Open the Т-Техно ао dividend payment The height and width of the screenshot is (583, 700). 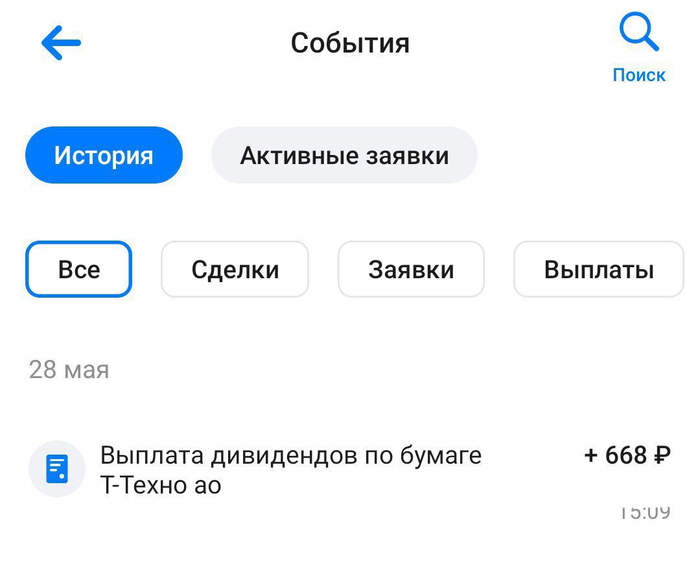(x=350, y=470)
